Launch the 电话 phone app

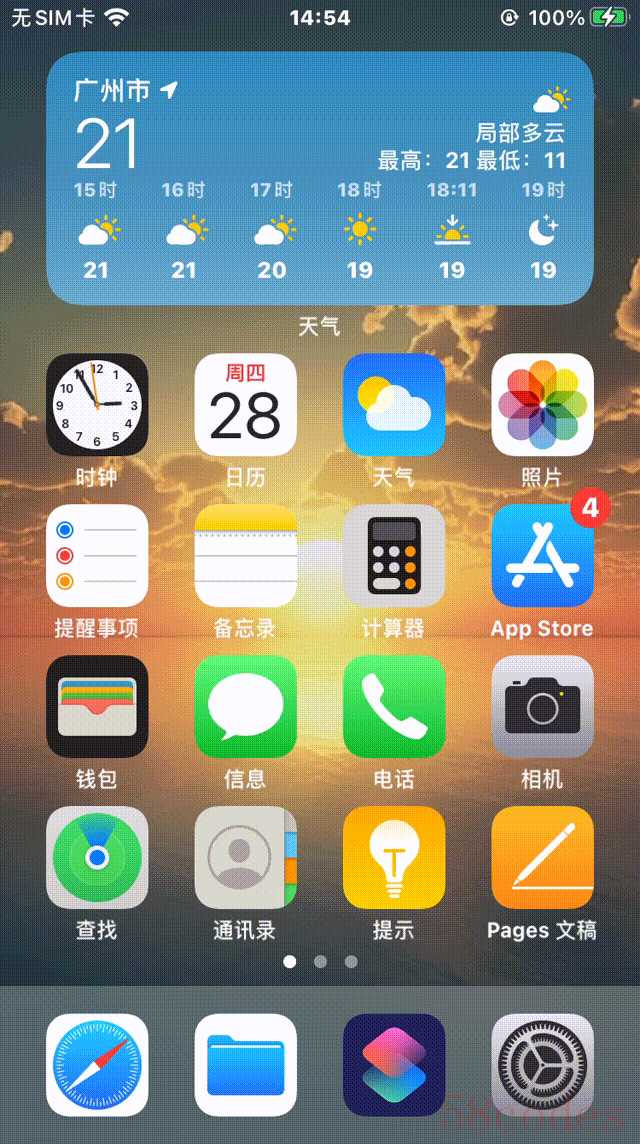(x=393, y=706)
